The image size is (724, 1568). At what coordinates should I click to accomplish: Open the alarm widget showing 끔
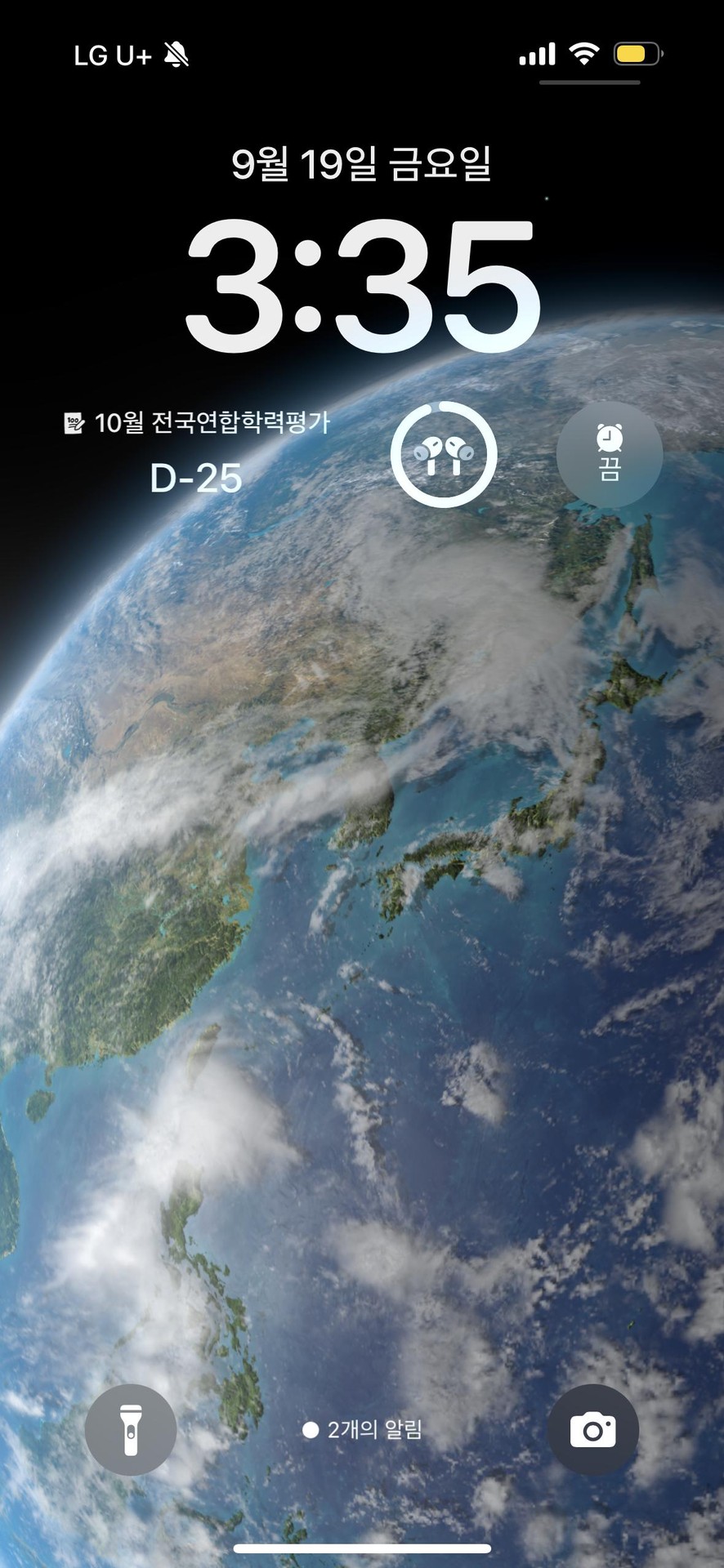click(609, 454)
